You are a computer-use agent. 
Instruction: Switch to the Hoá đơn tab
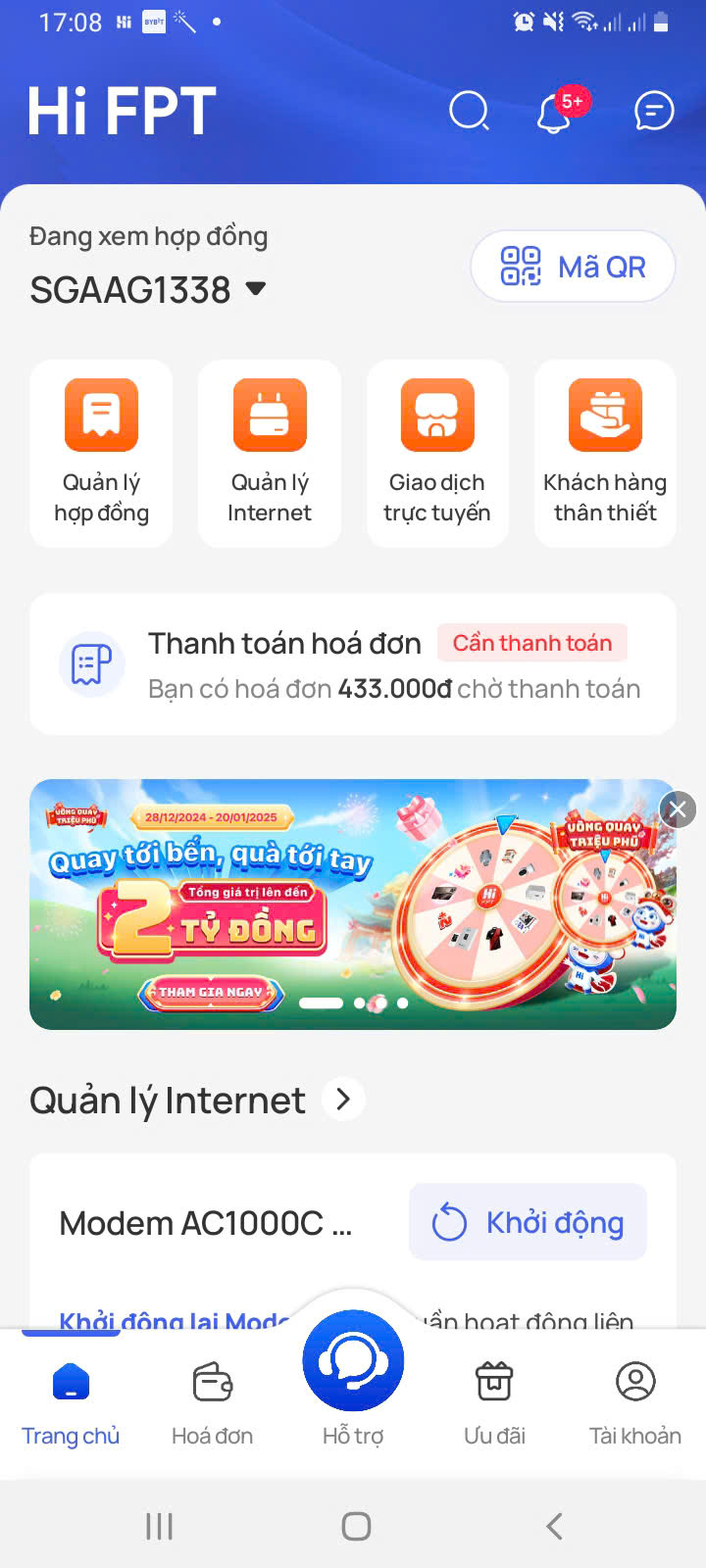click(212, 1403)
